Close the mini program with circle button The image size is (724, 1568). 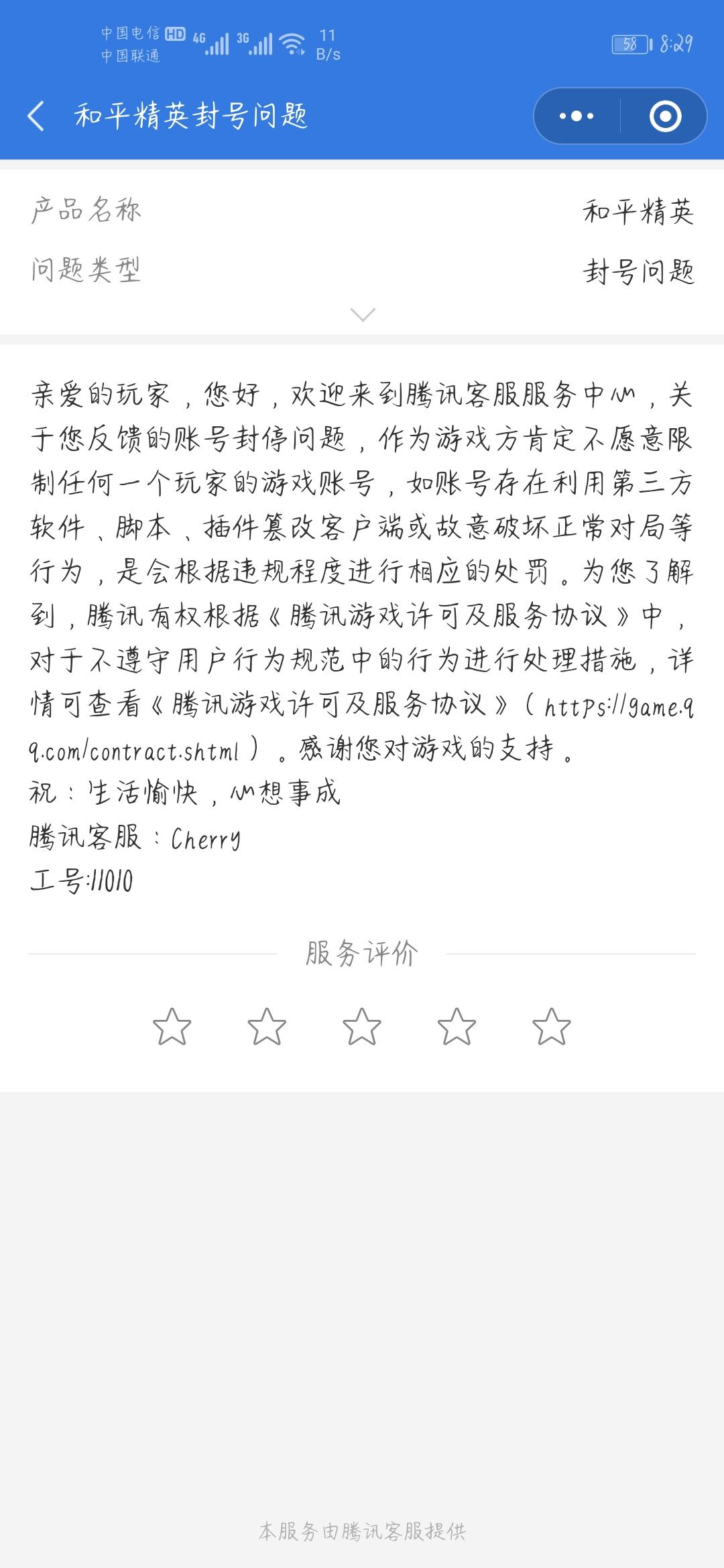pyautogui.click(x=665, y=116)
